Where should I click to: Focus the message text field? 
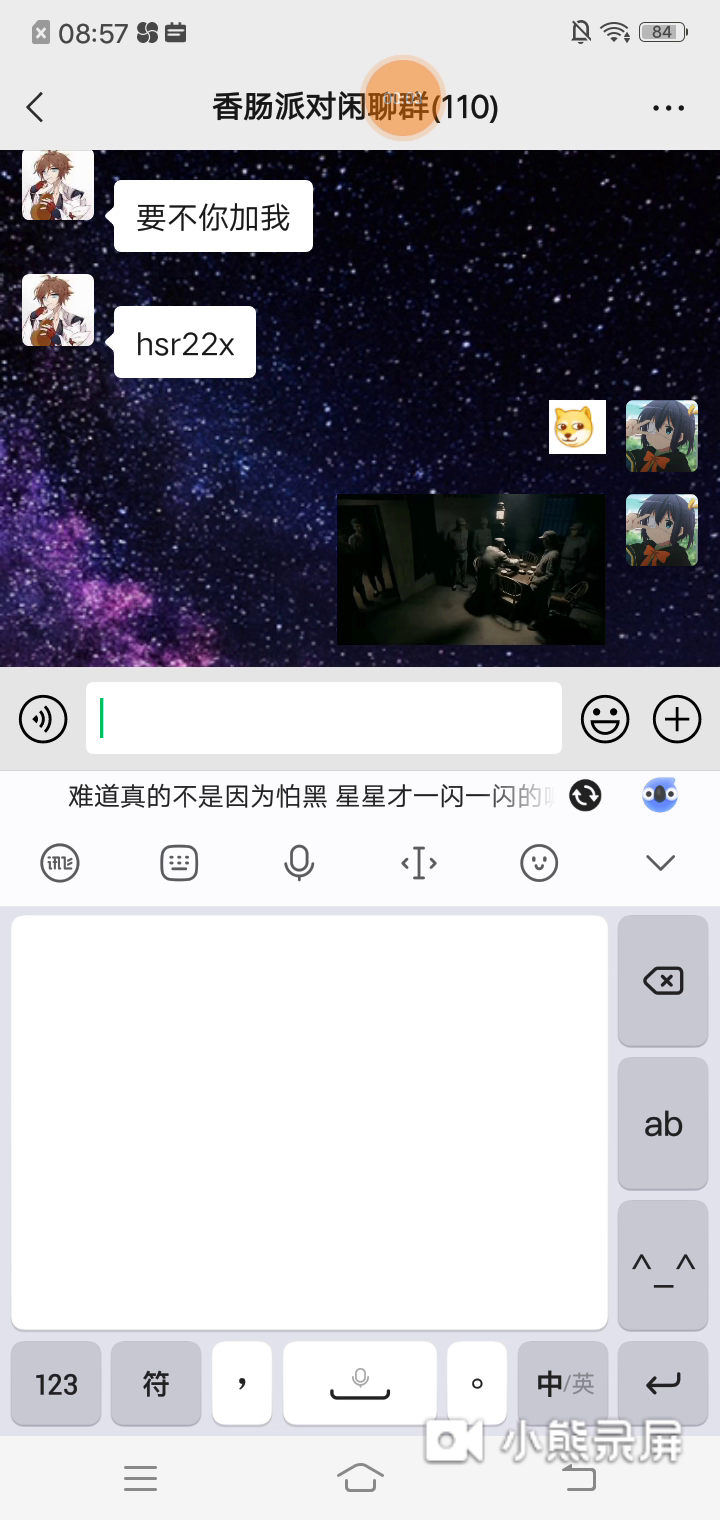323,718
